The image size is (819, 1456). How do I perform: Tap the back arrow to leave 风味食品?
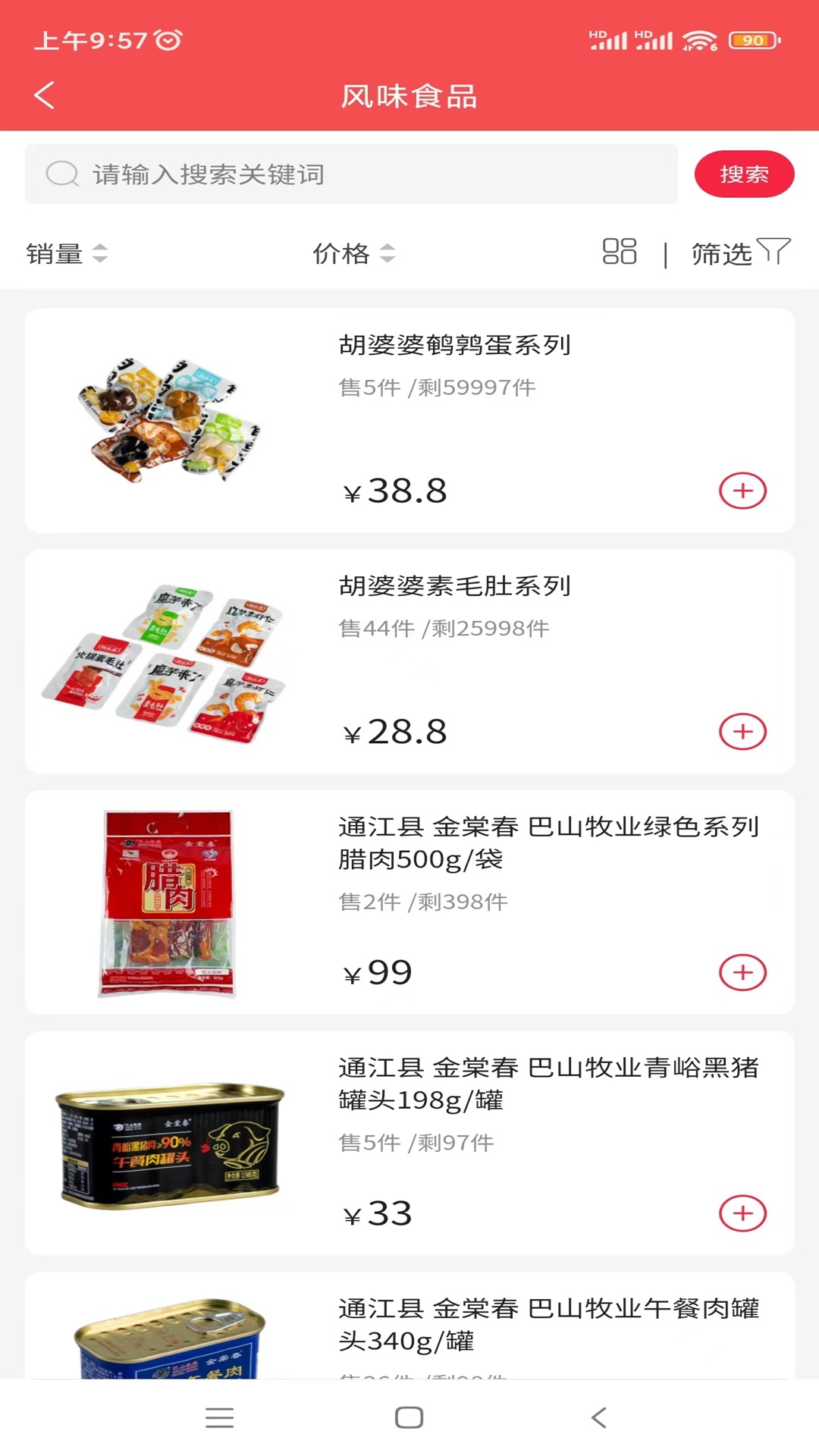[x=43, y=94]
